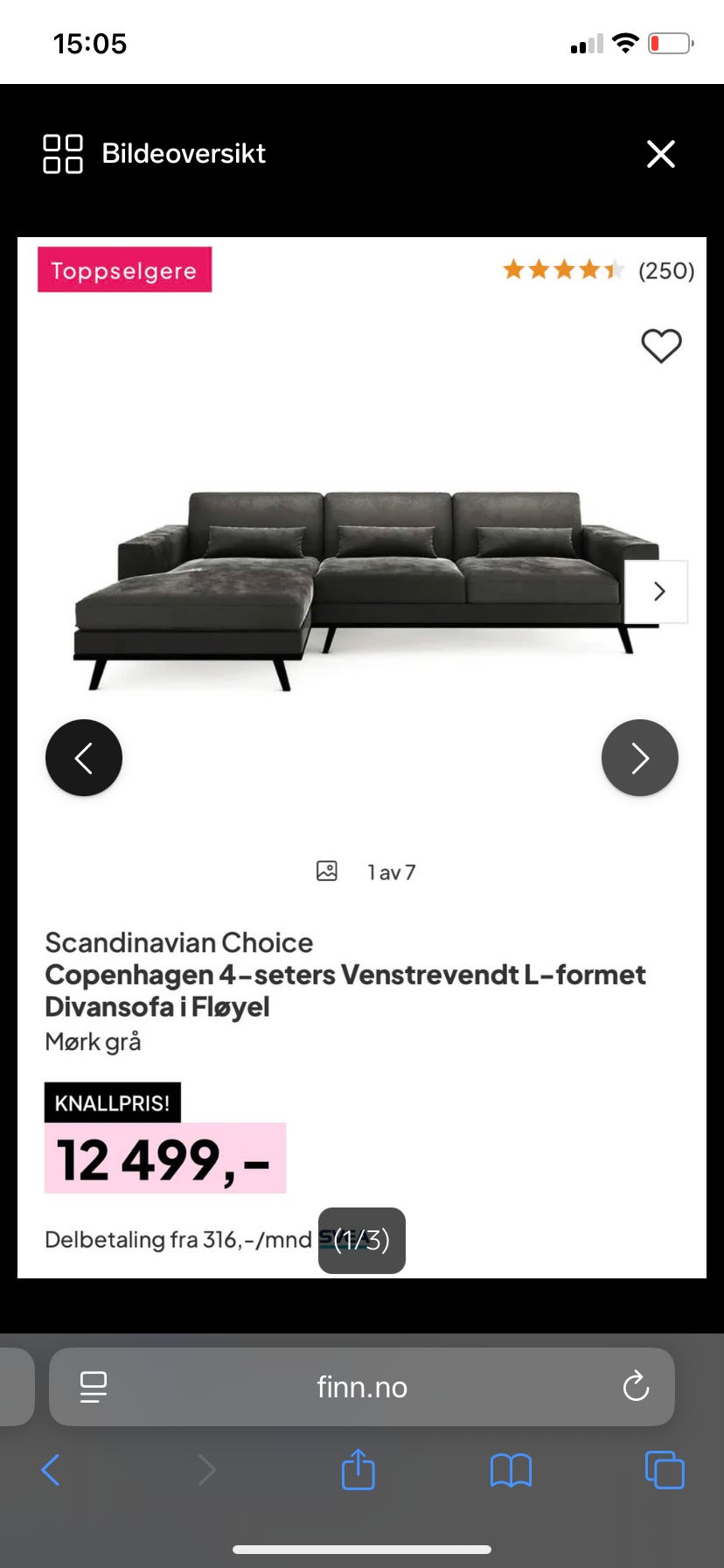Go back with the left carousel arrow
The width and height of the screenshot is (724, 1568).
pos(83,758)
